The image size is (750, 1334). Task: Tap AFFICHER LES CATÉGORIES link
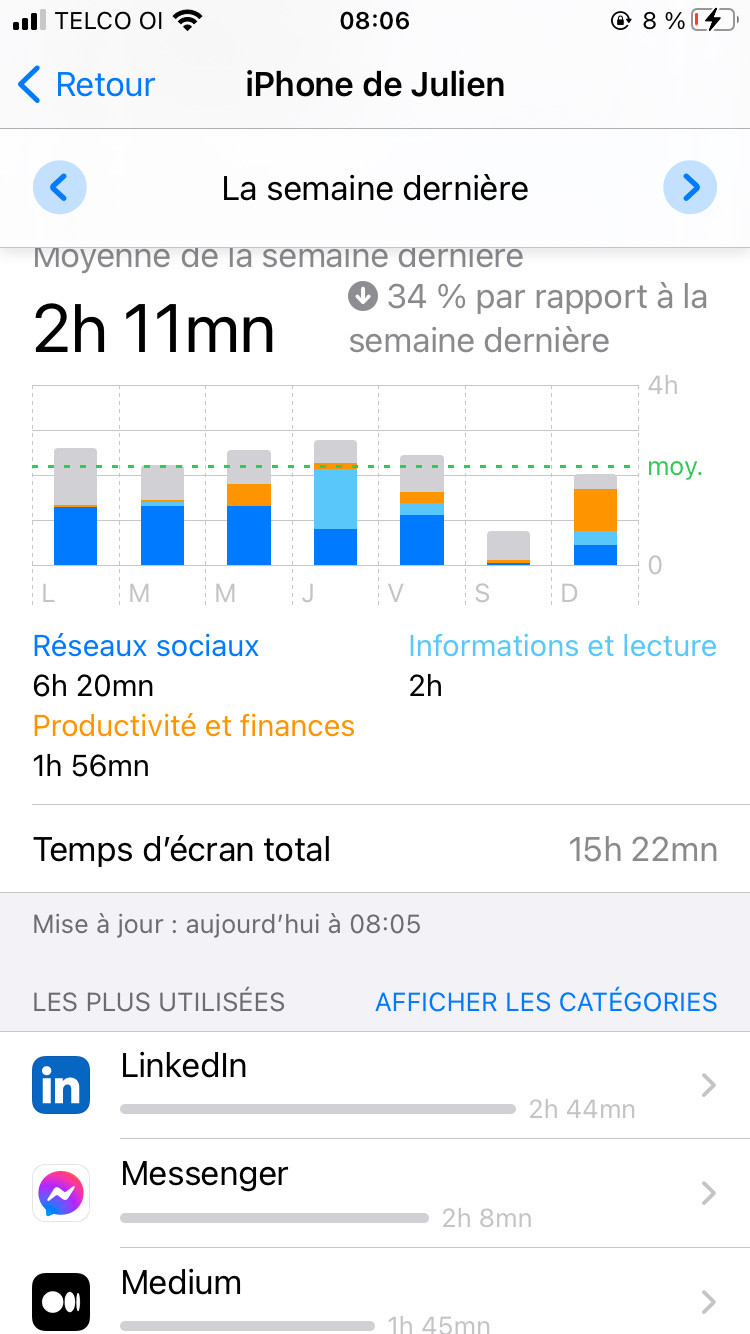point(546,1001)
